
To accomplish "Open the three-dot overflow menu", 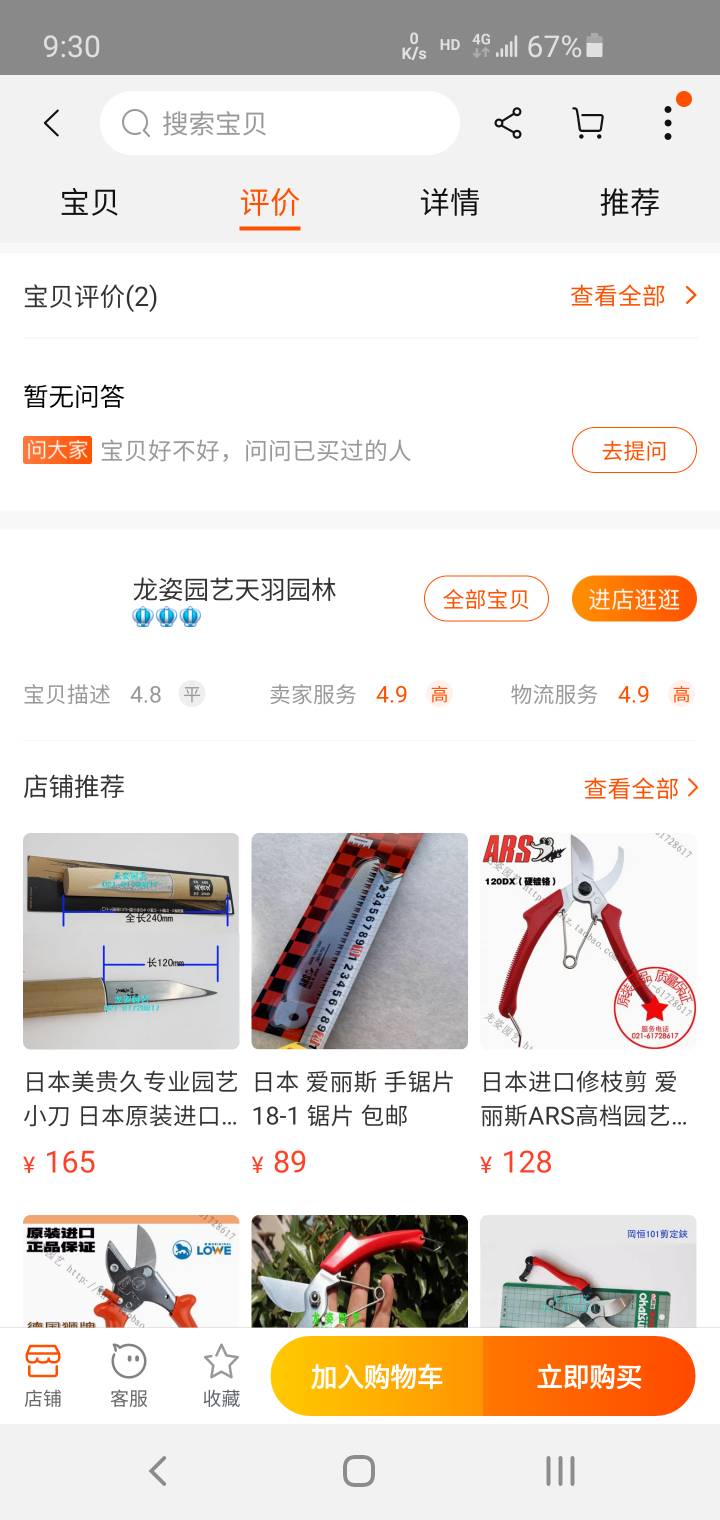I will click(668, 123).
